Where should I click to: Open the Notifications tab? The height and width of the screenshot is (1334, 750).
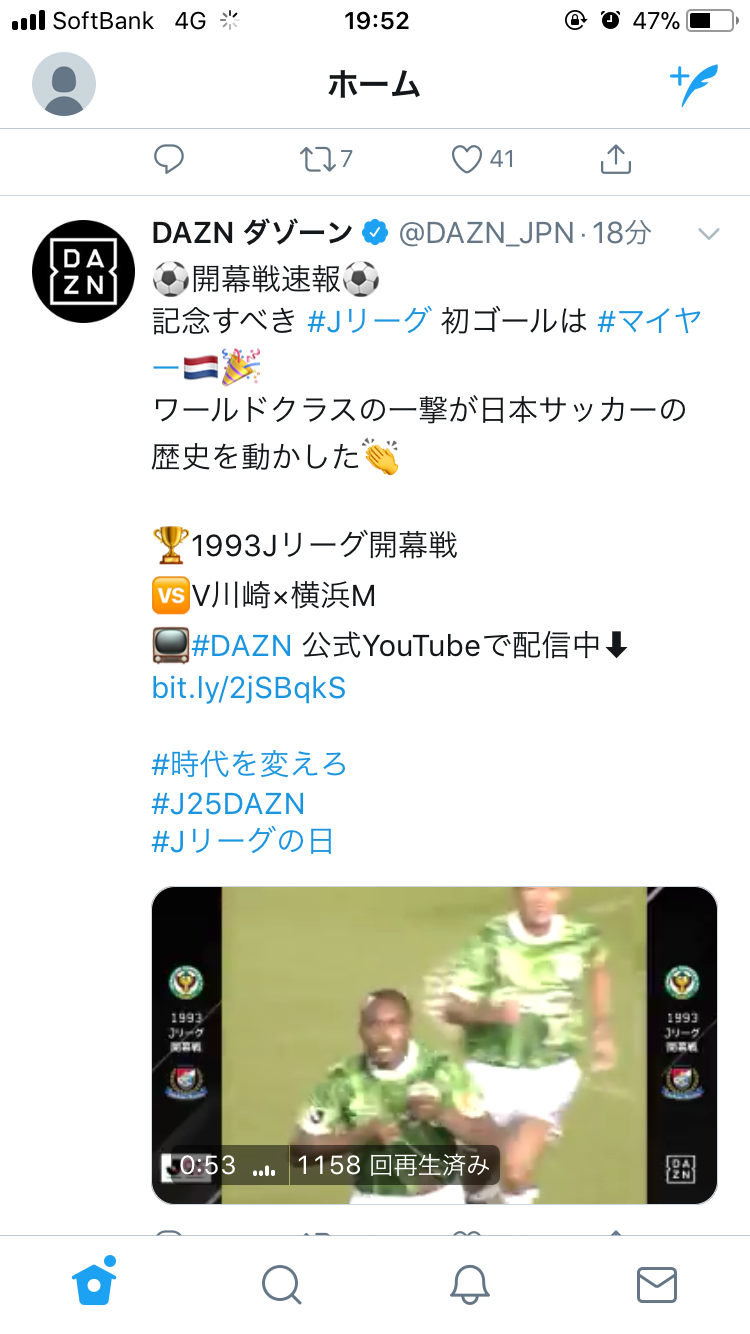(x=469, y=1284)
